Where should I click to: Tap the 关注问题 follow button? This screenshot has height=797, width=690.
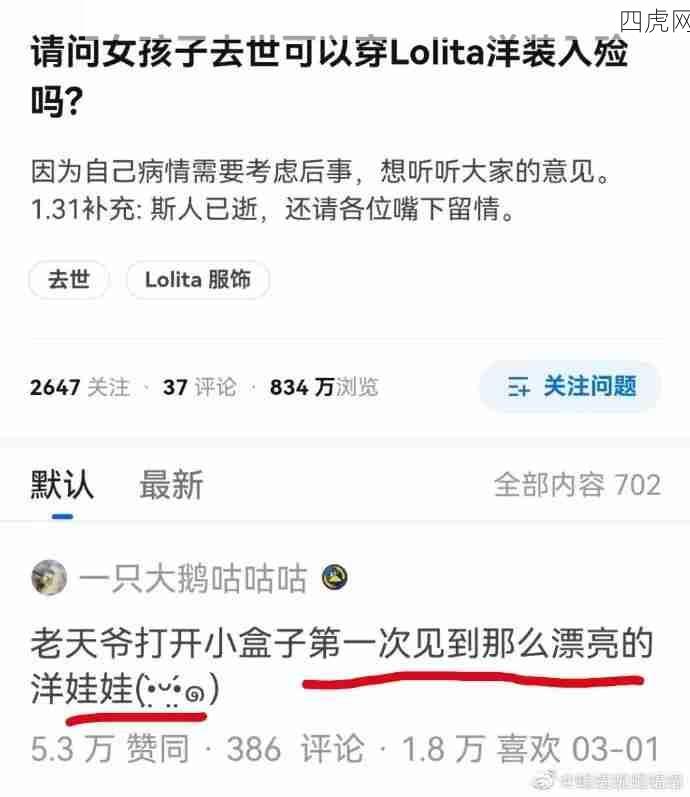pyautogui.click(x=571, y=387)
